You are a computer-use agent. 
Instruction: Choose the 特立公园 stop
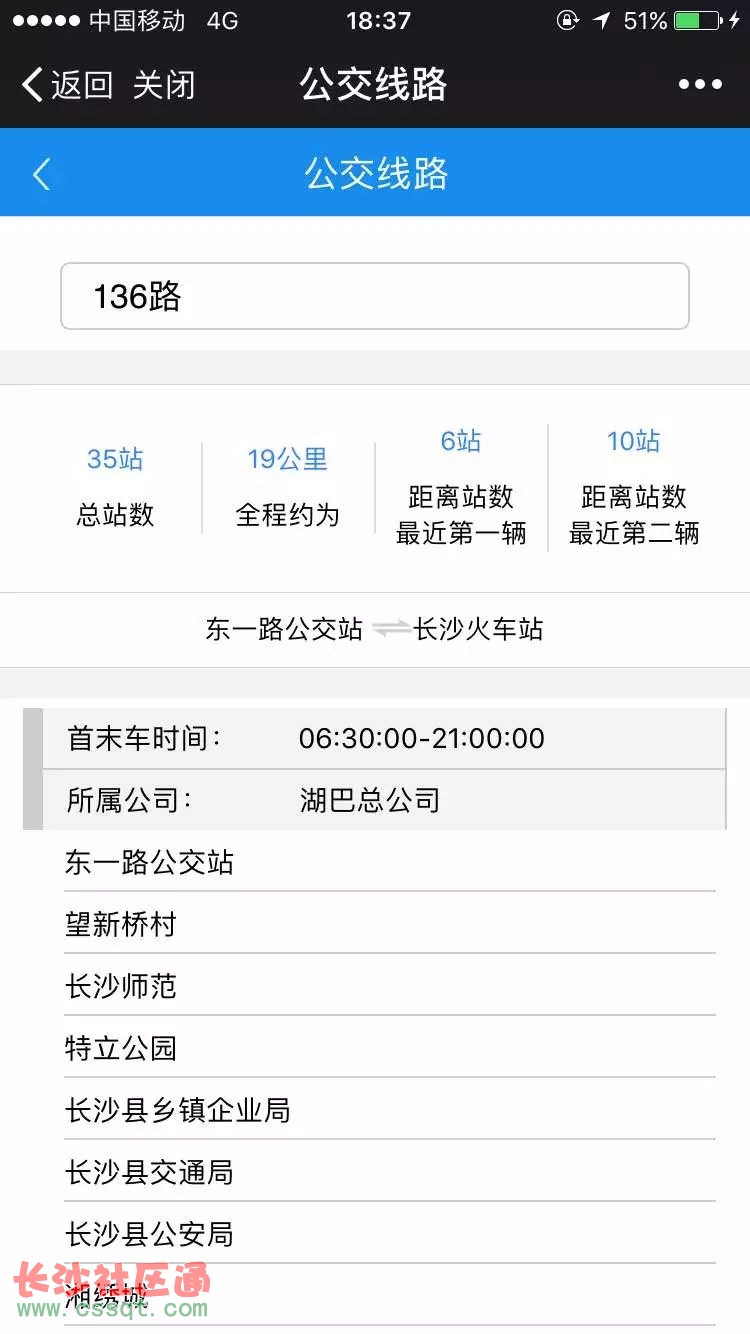pyautogui.click(x=390, y=1048)
